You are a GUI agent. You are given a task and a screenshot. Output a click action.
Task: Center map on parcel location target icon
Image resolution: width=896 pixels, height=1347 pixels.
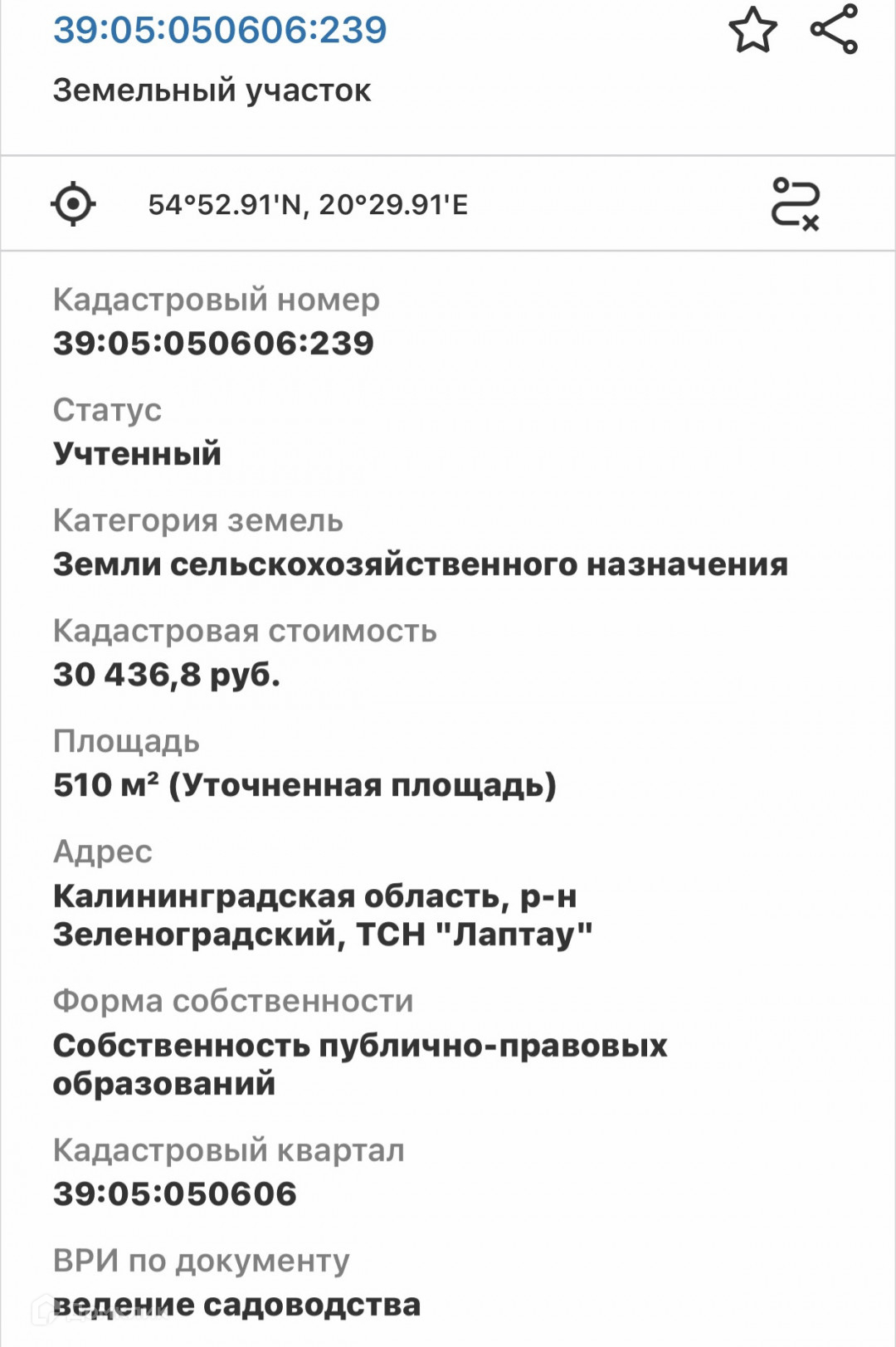[x=73, y=203]
